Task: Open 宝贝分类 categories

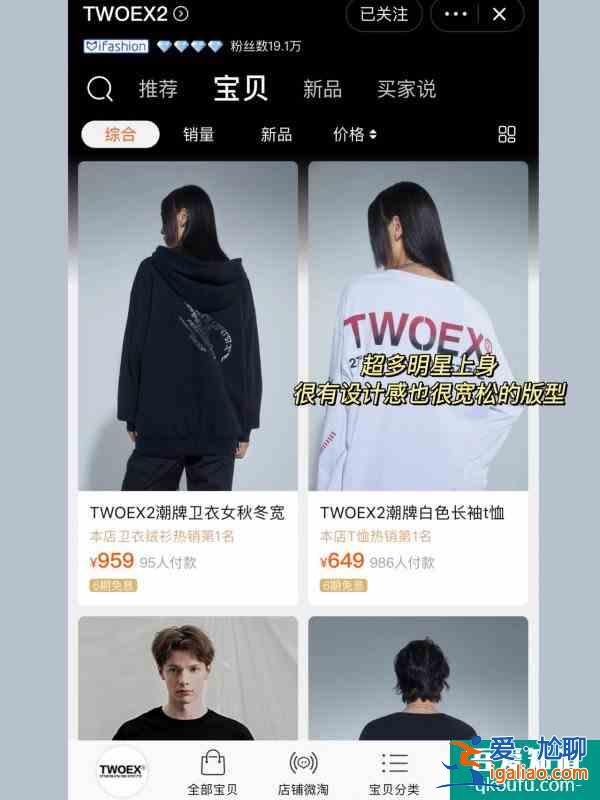Action: point(395,772)
